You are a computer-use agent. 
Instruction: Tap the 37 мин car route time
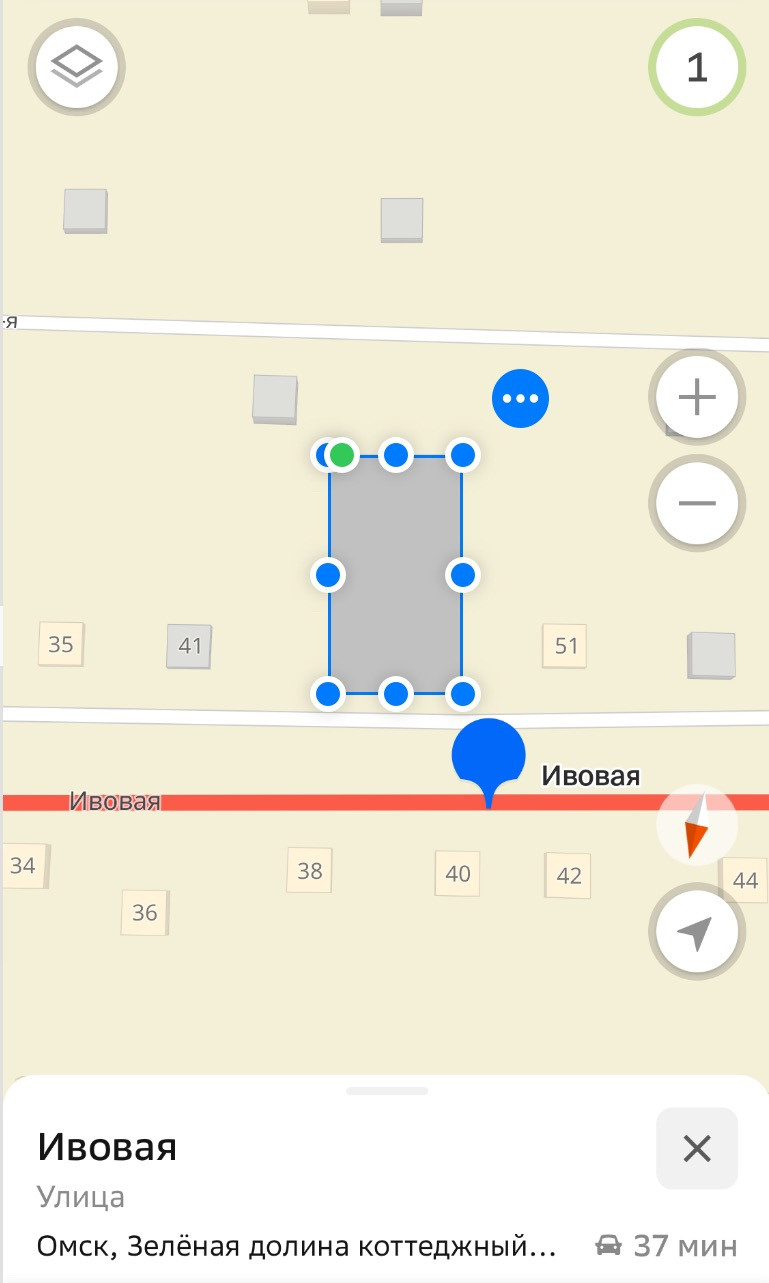point(666,1246)
